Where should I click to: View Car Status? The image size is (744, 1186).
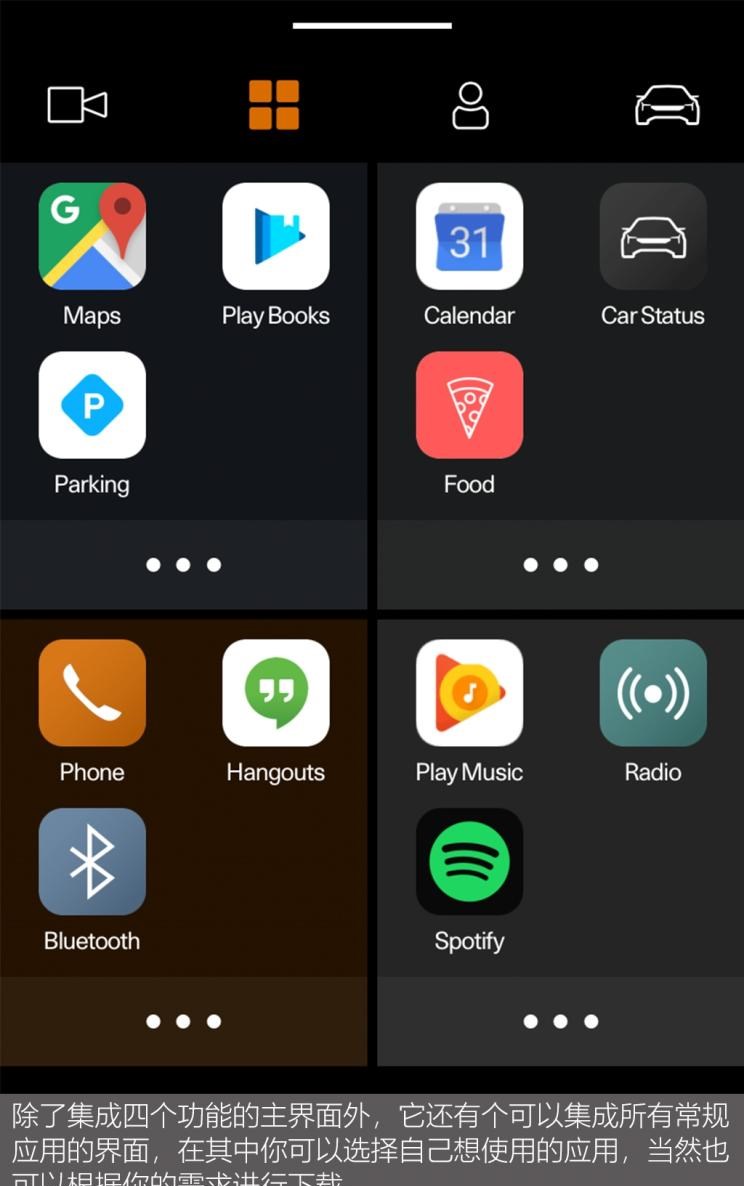point(653,236)
